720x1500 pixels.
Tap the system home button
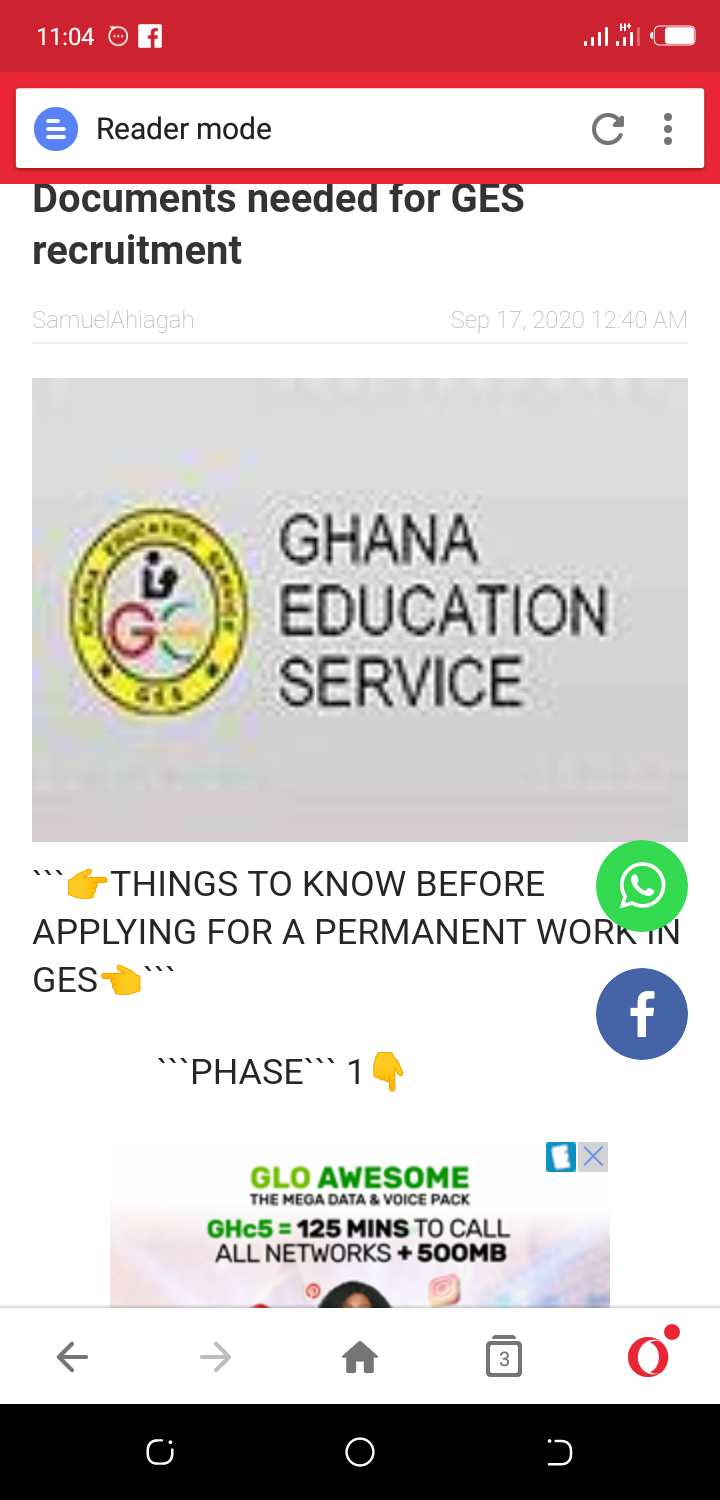(360, 1452)
